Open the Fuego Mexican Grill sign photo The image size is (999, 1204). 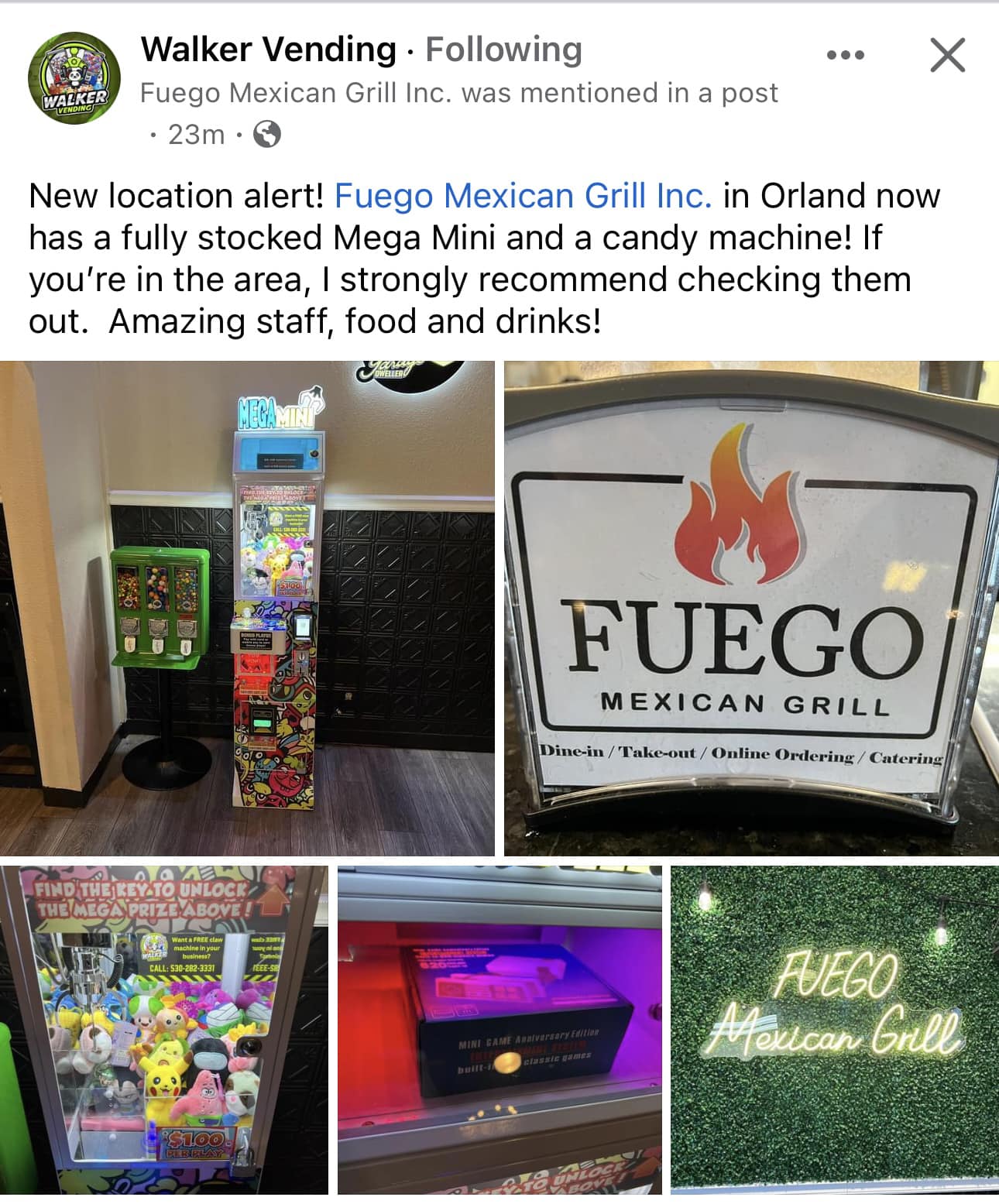click(x=751, y=608)
